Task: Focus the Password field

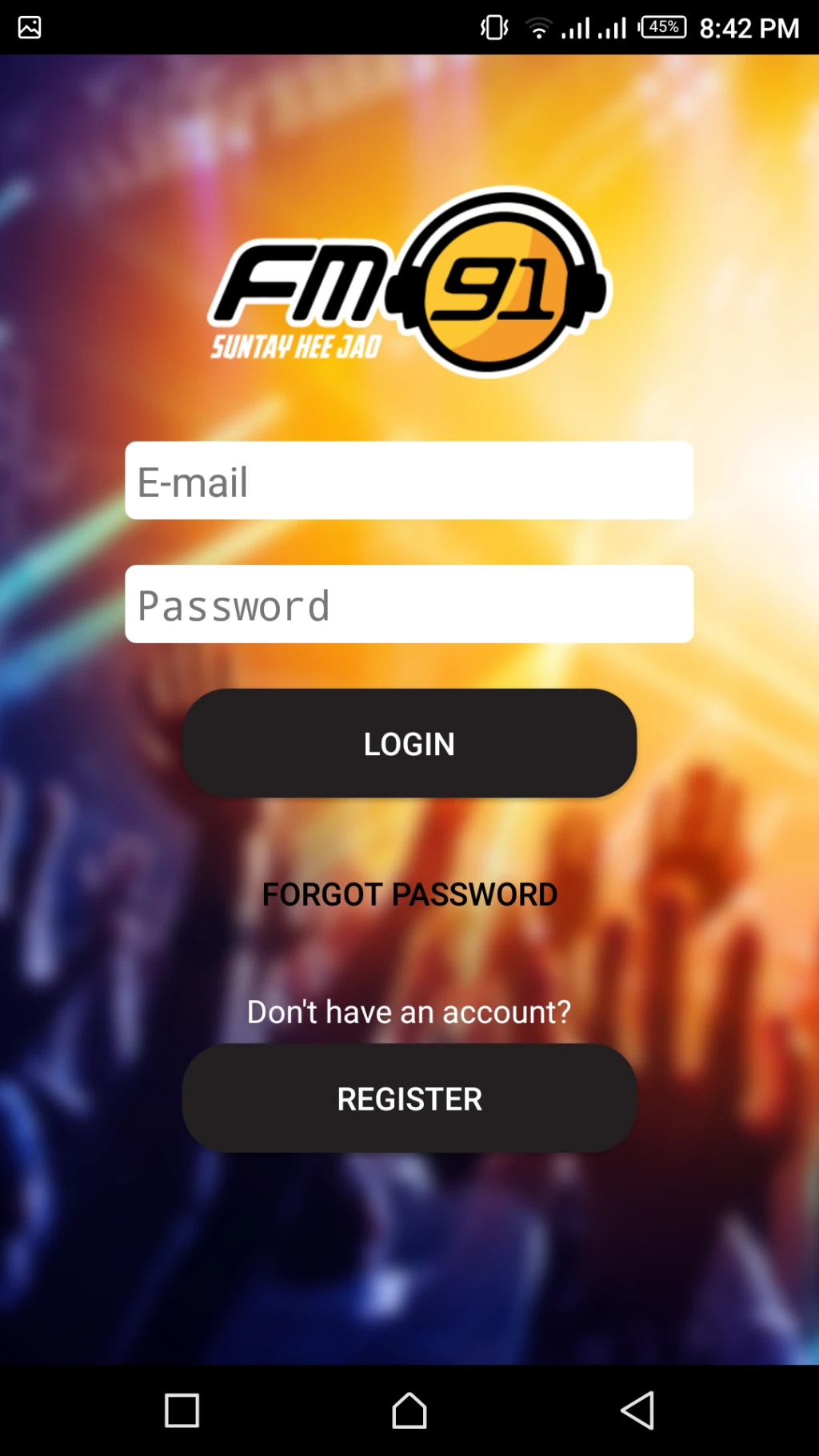Action: click(x=409, y=604)
